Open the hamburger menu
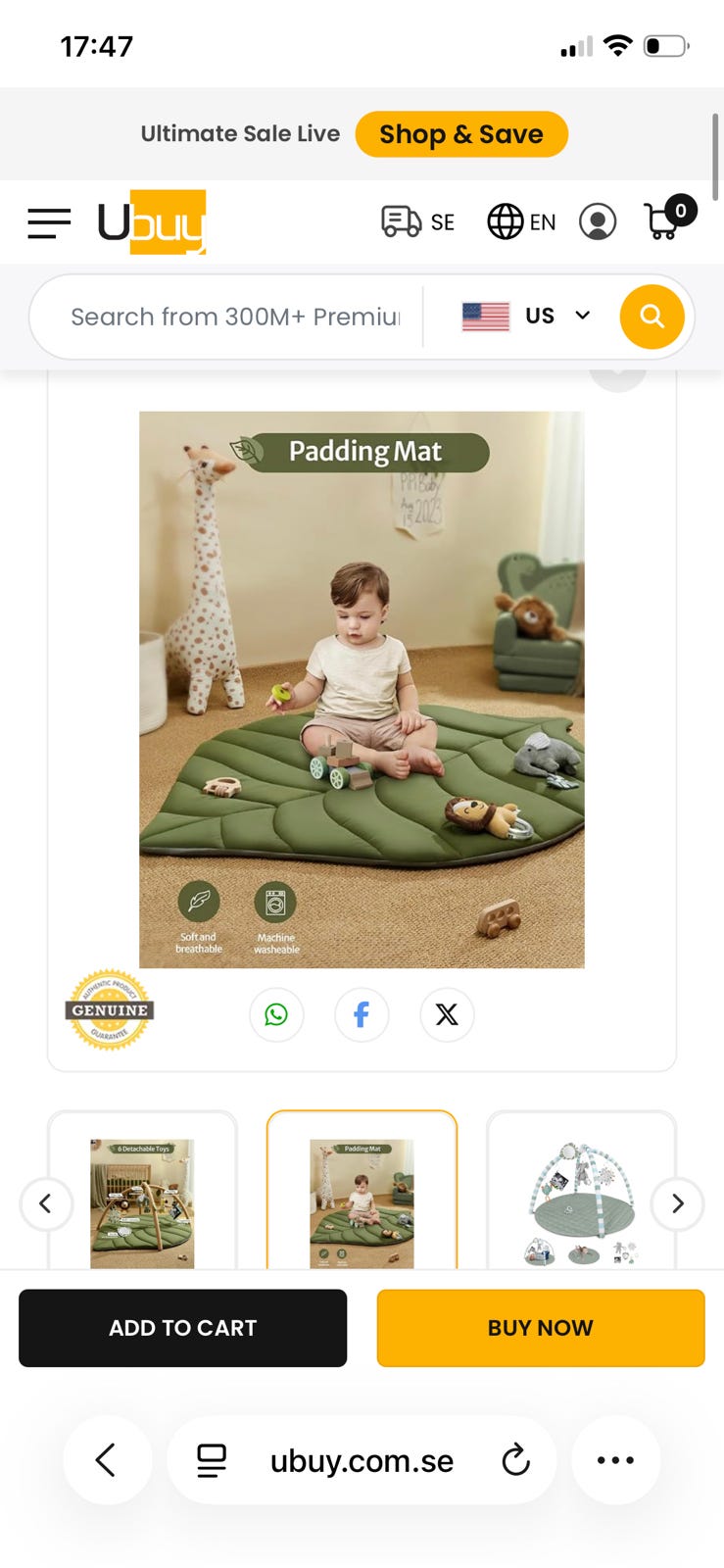This screenshot has width=724, height=1568. point(49,223)
